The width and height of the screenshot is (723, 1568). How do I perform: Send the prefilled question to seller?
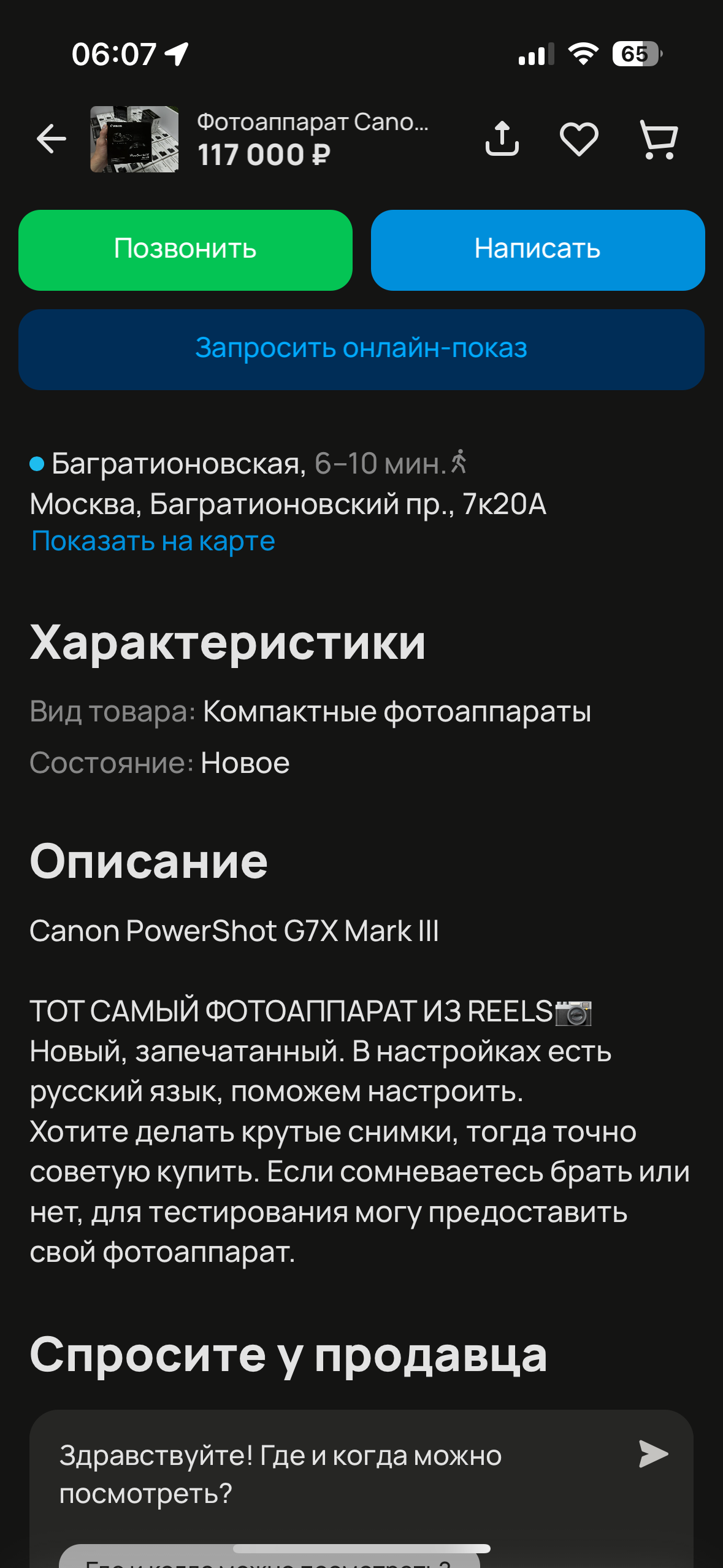click(x=654, y=1454)
